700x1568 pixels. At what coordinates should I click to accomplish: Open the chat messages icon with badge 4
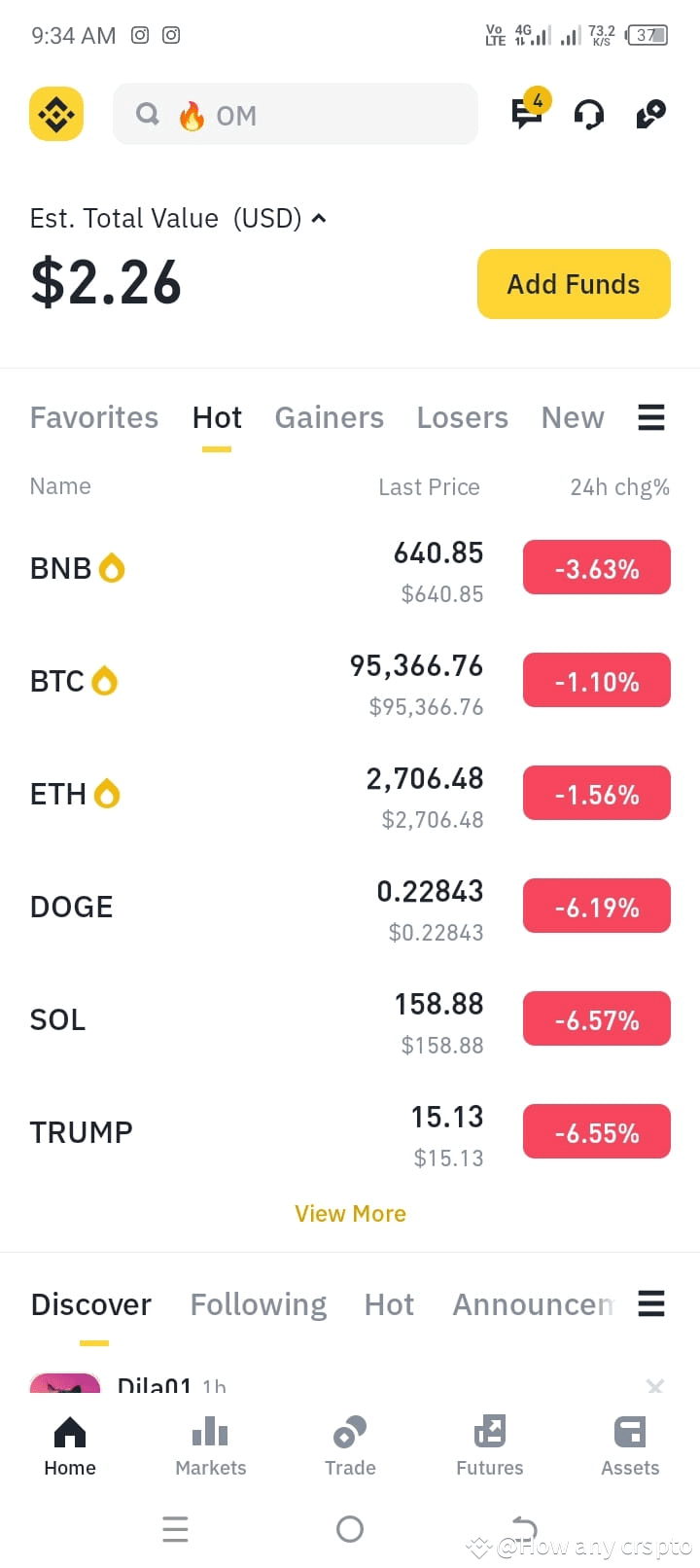(x=526, y=114)
